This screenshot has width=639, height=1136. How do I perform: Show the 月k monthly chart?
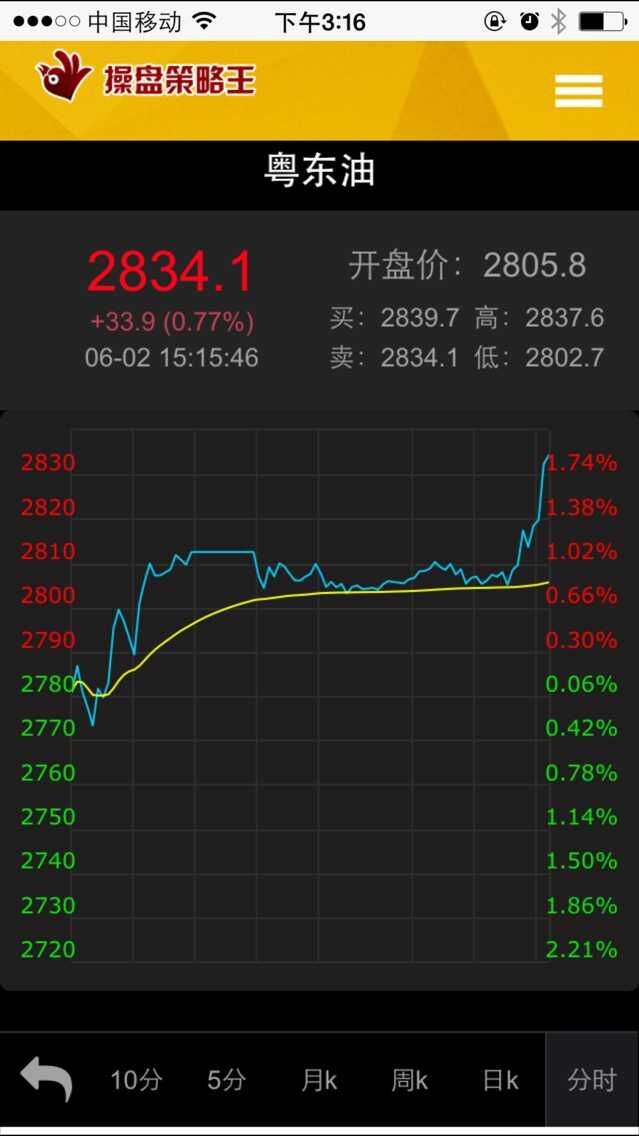click(319, 1080)
